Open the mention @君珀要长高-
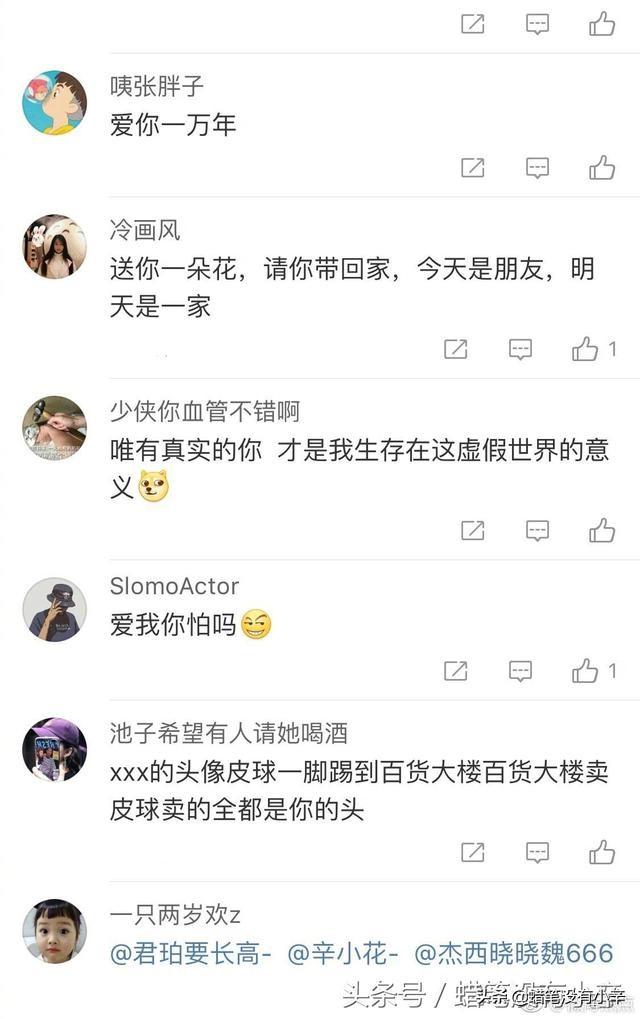 pos(191,954)
